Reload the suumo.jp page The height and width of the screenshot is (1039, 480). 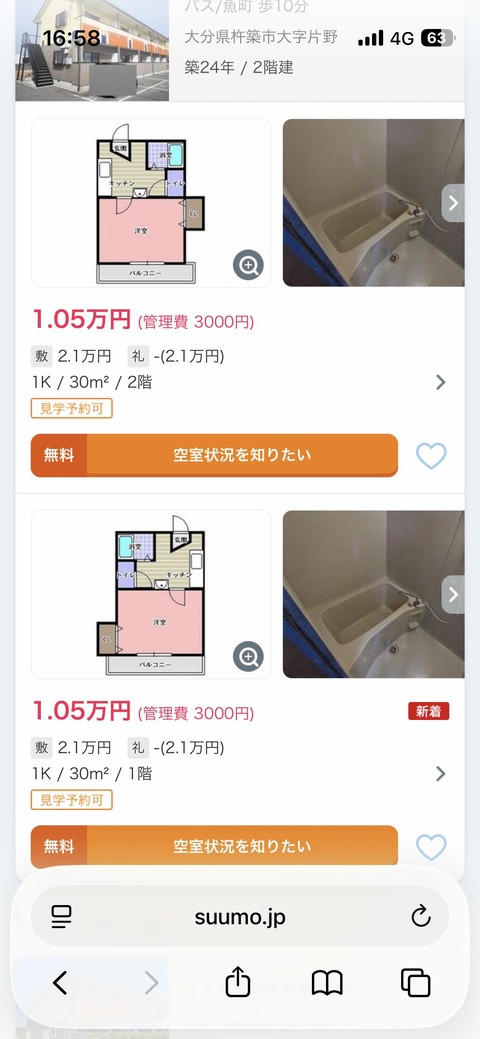pos(421,917)
